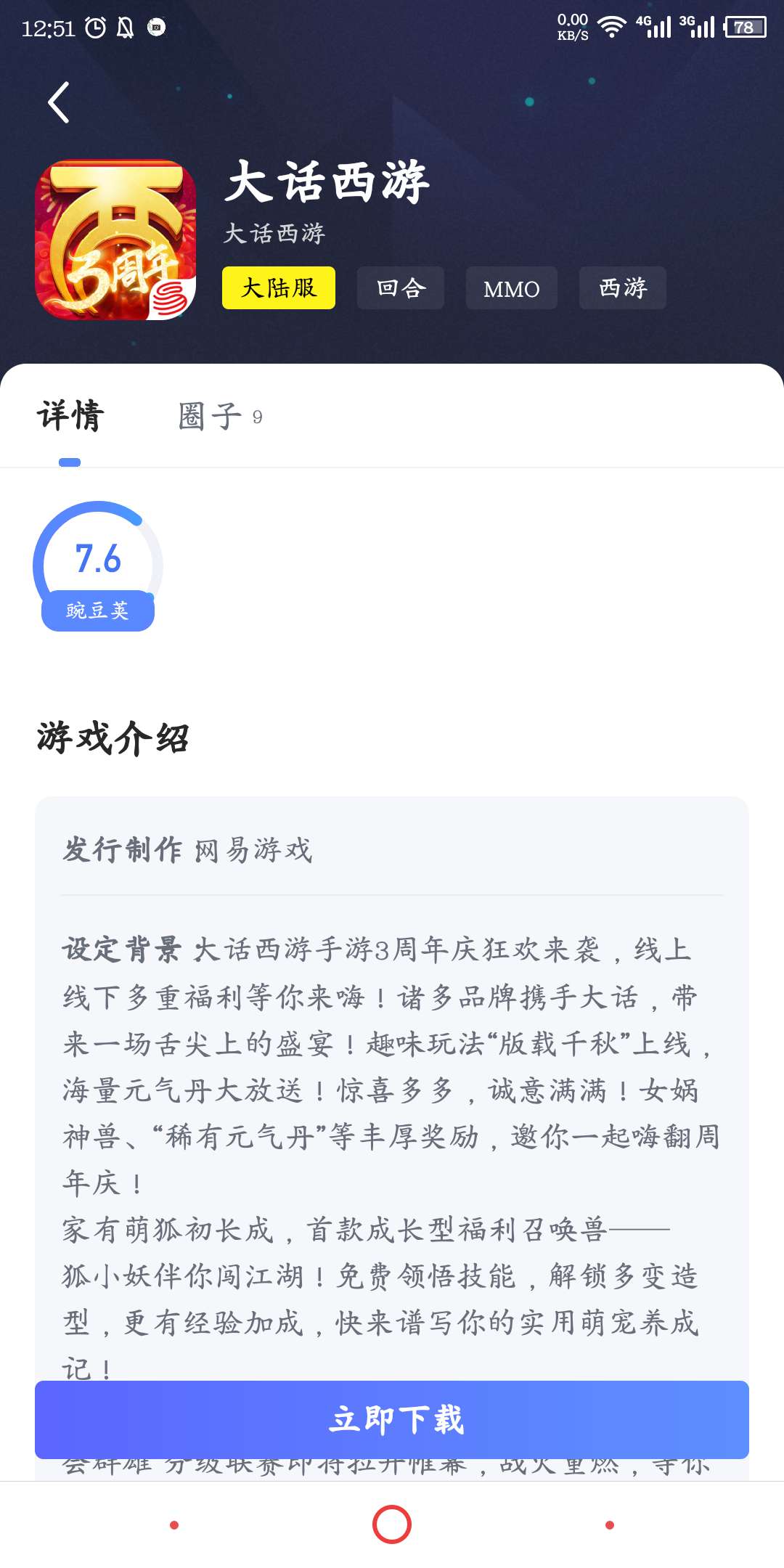
Task: Tap the 回合 genre tag
Action: click(x=401, y=288)
